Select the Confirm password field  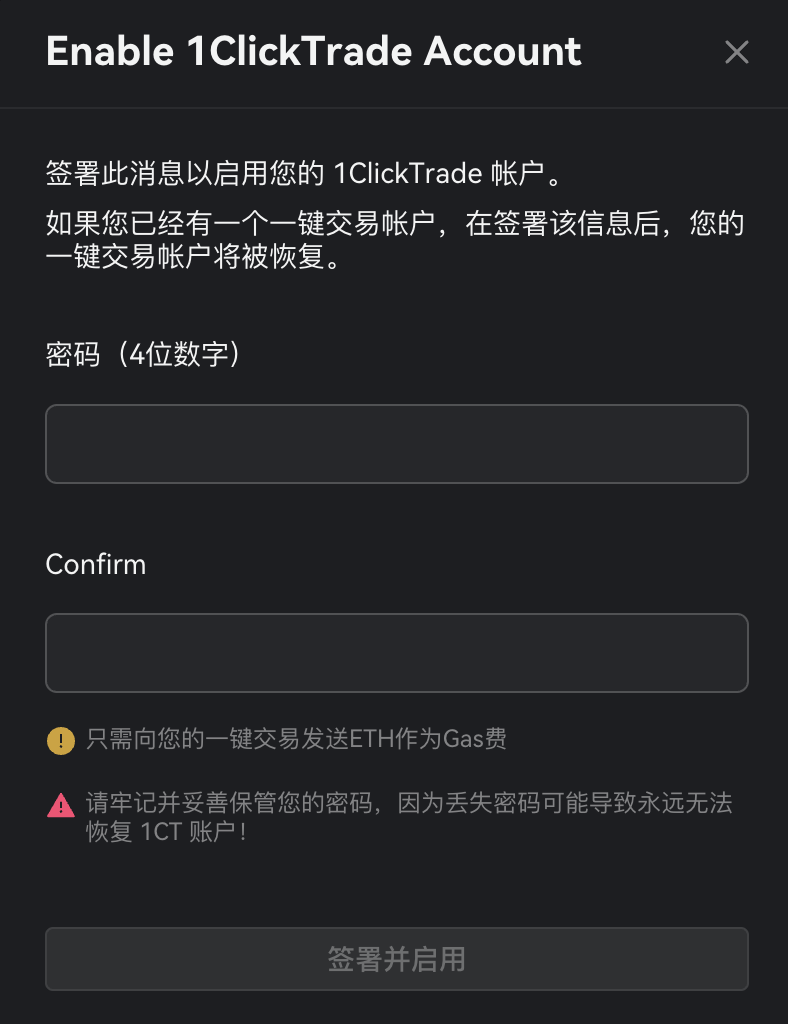396,653
